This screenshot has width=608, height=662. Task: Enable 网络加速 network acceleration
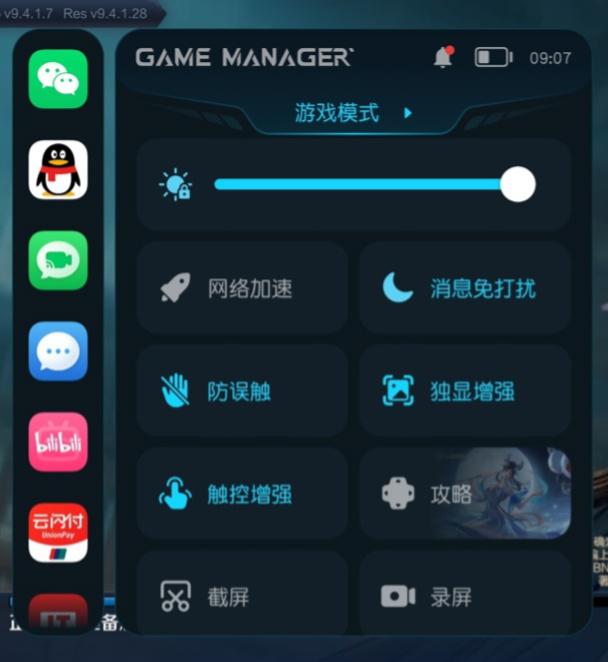[x=242, y=289]
